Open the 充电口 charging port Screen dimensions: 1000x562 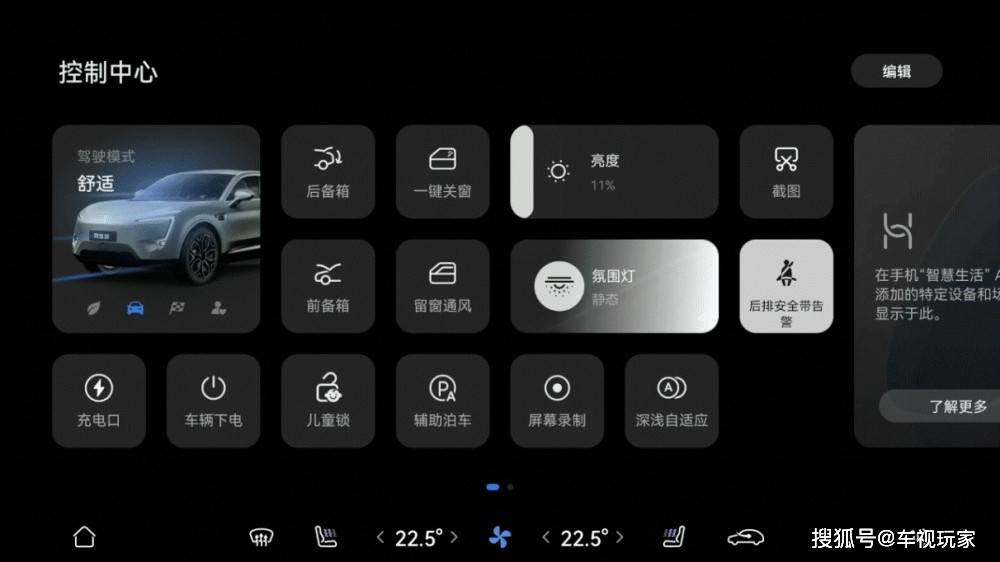click(99, 400)
